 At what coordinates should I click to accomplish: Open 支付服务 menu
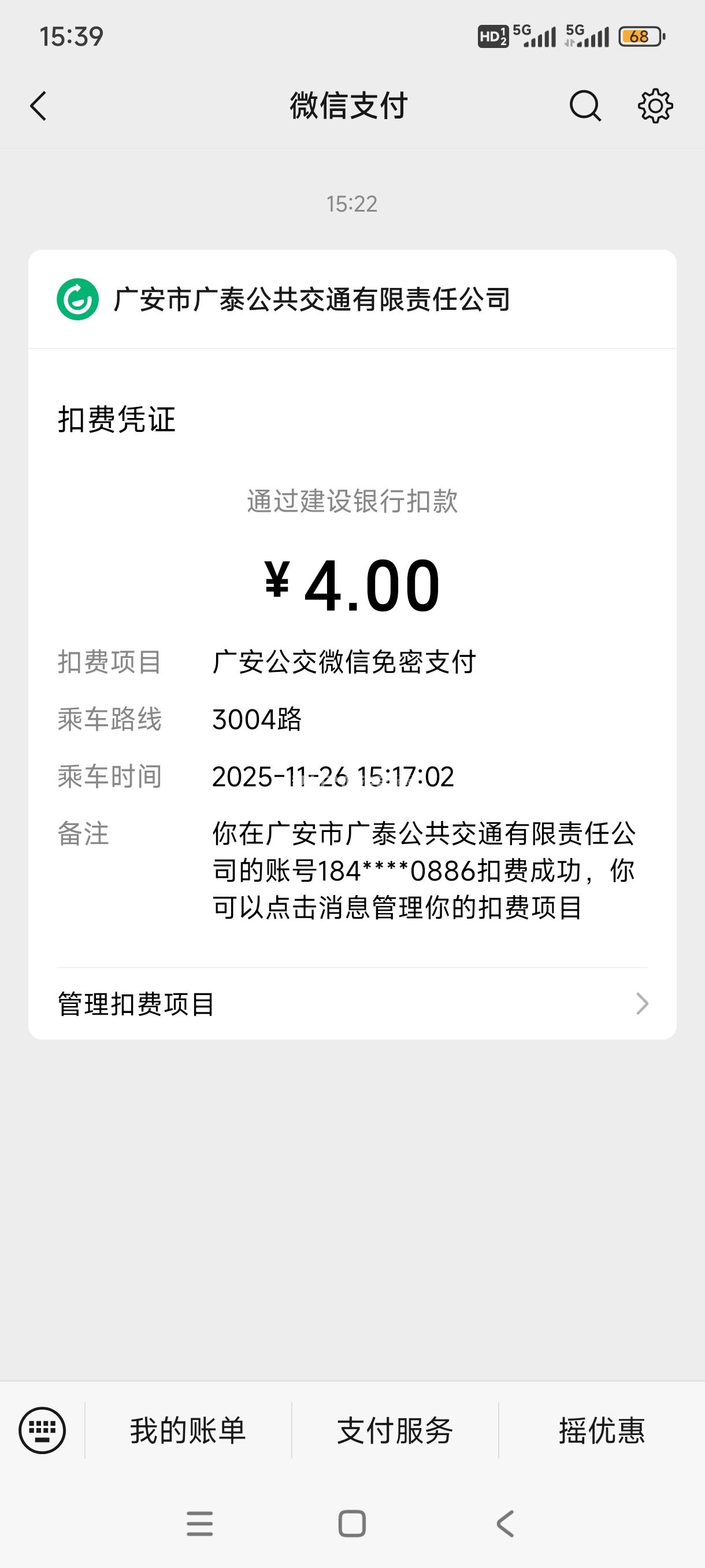(x=395, y=1430)
